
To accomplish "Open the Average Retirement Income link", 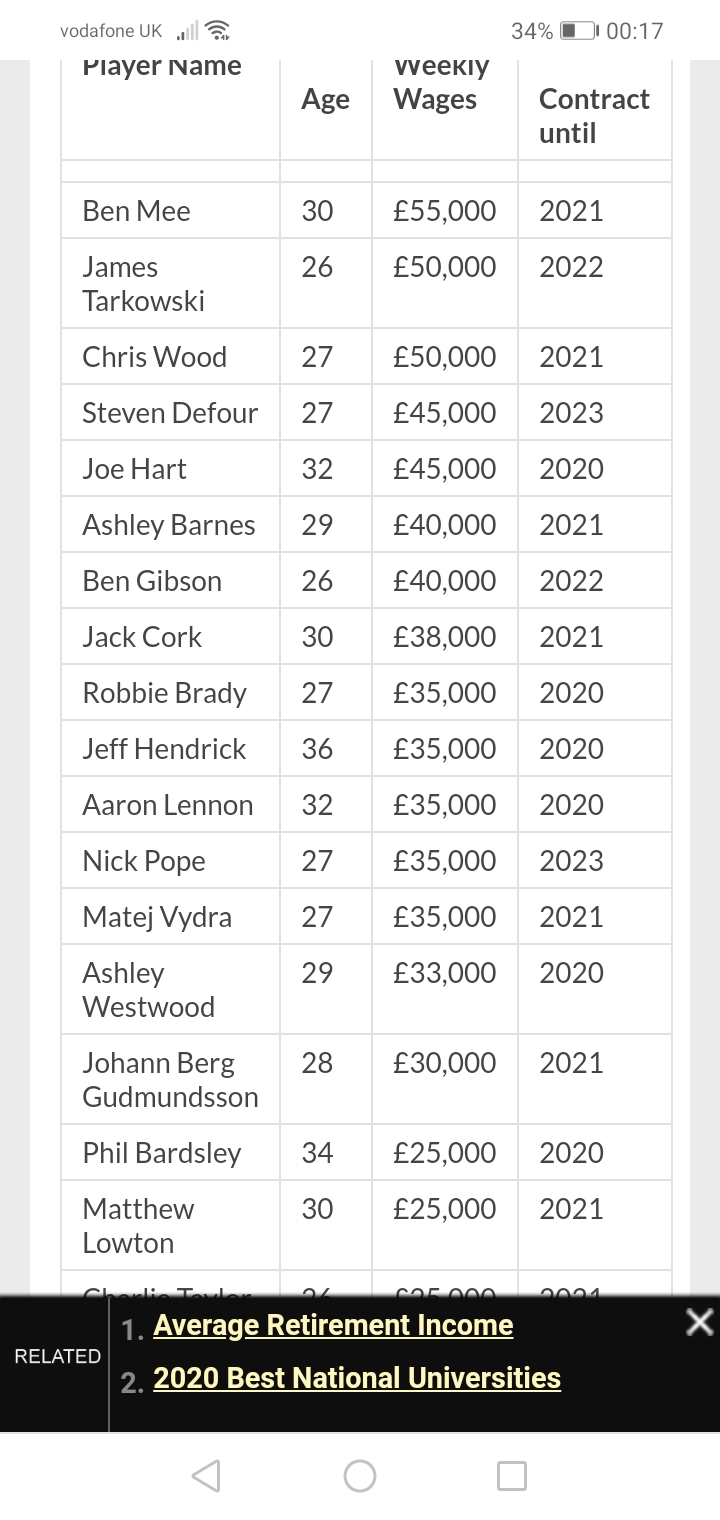I will (333, 1326).
